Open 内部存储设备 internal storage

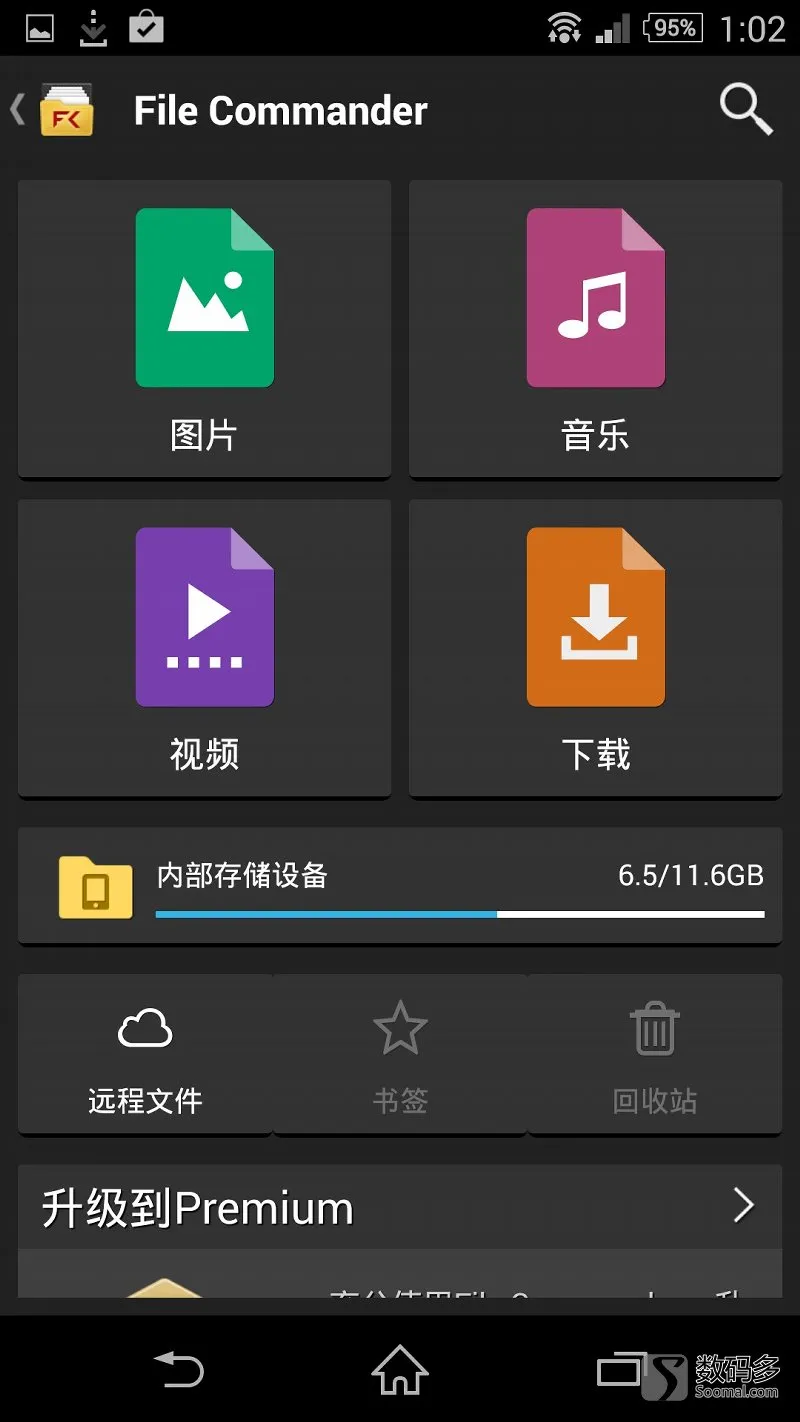[400, 886]
